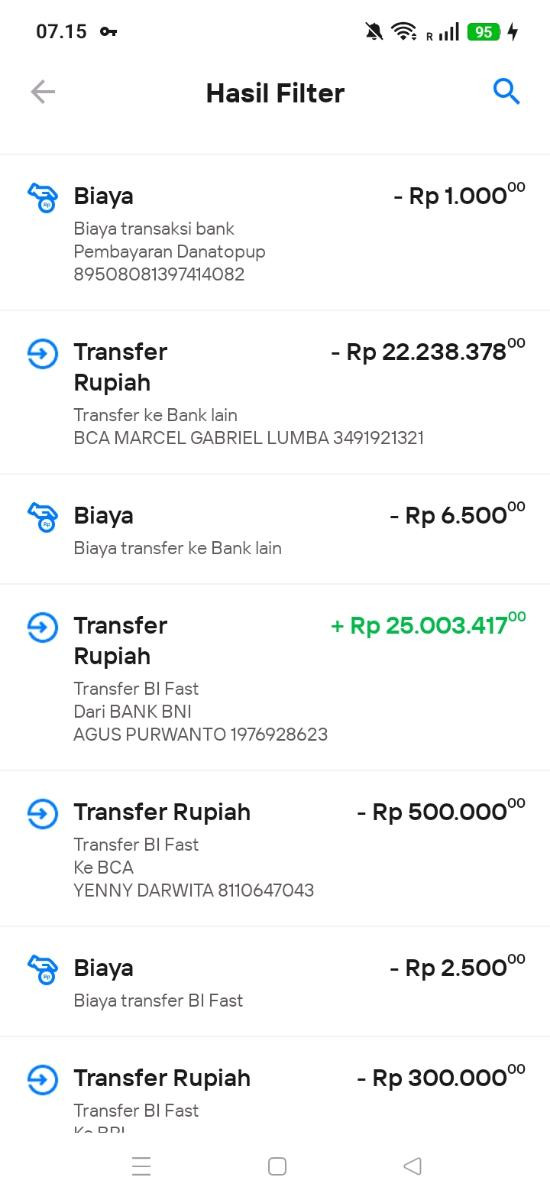Open search with the magnifier icon

pos(507,92)
